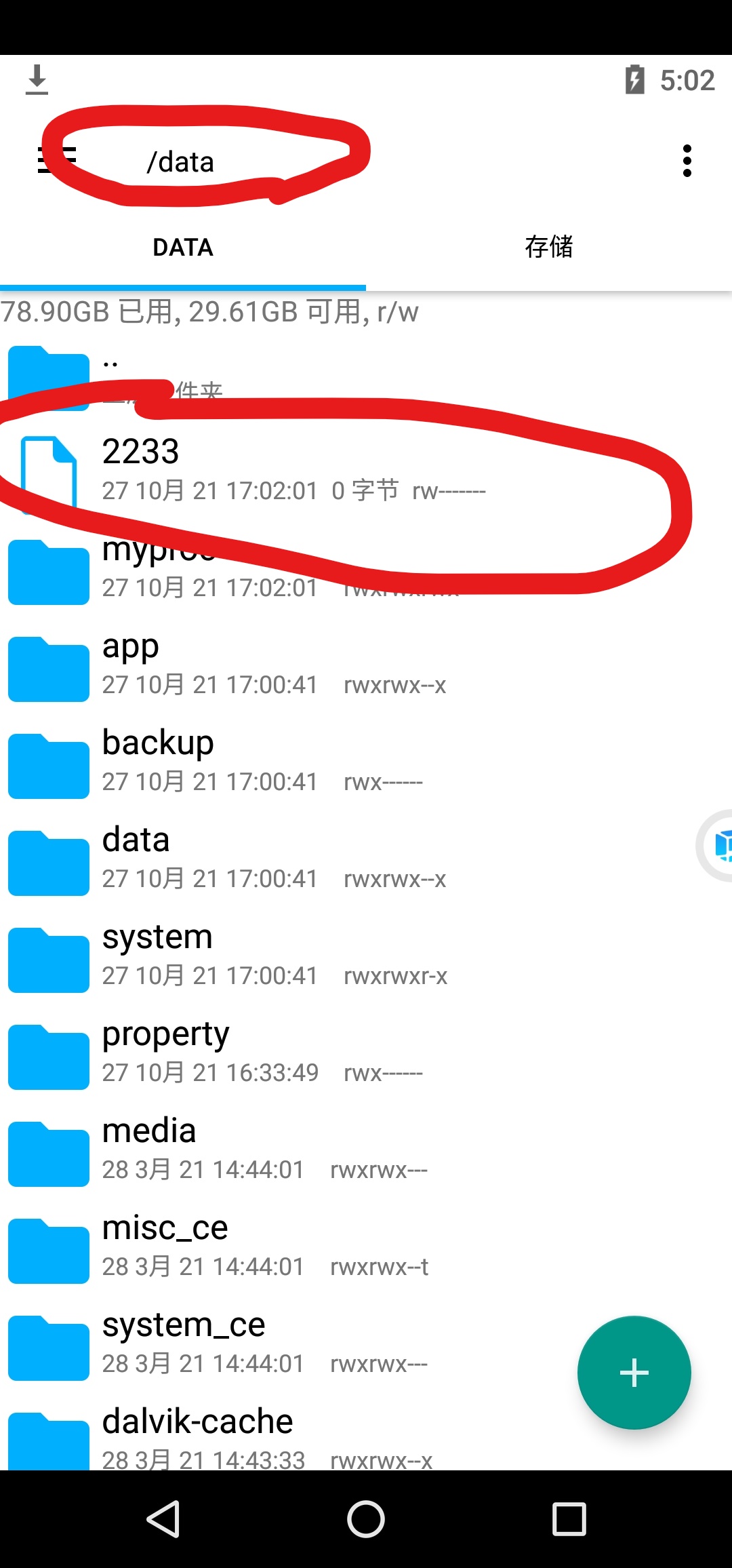Viewport: 732px width, 1568px height.
Task: Go back using the navigation bar
Action: coord(163,1518)
